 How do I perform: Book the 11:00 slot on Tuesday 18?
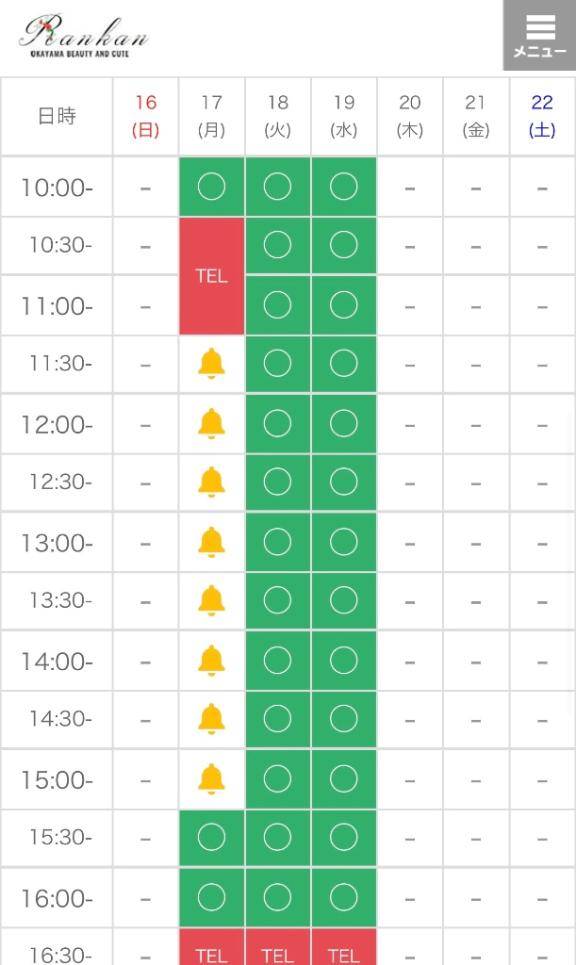[x=278, y=305]
